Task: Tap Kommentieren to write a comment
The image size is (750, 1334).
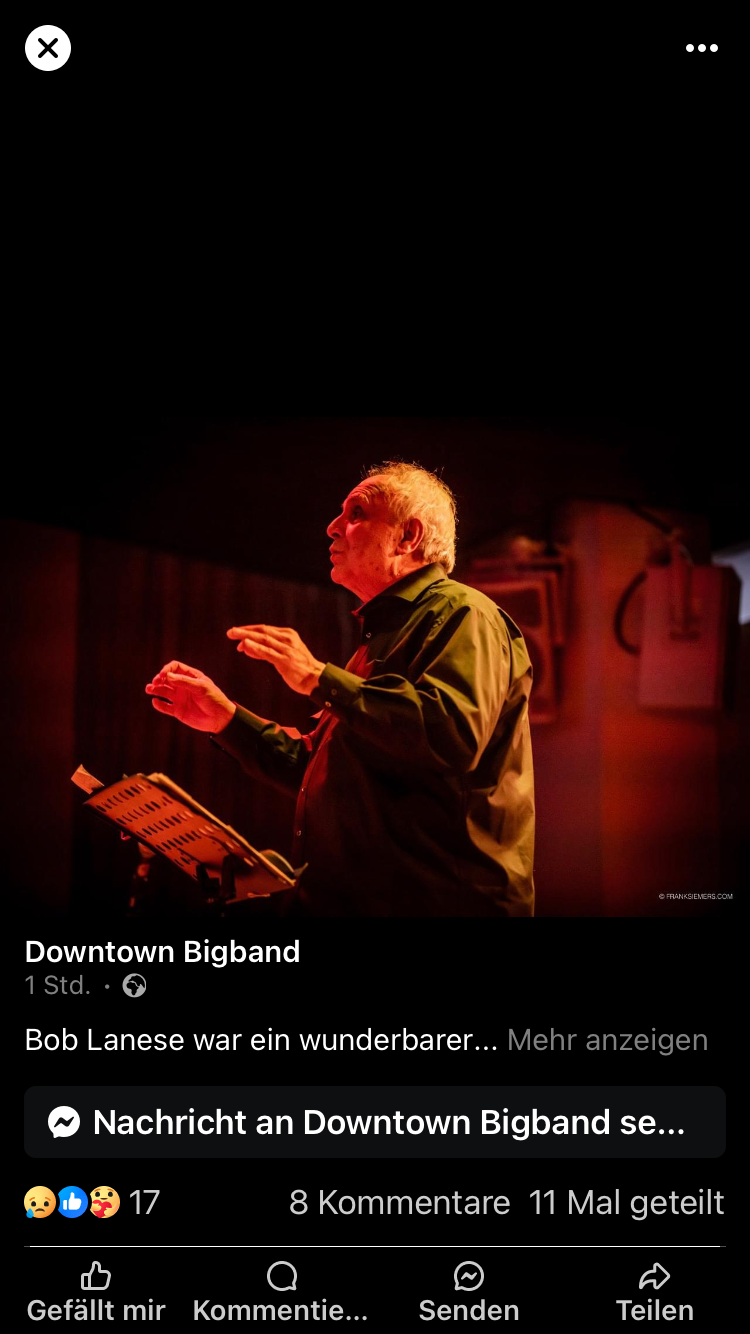Action: pos(281,1292)
